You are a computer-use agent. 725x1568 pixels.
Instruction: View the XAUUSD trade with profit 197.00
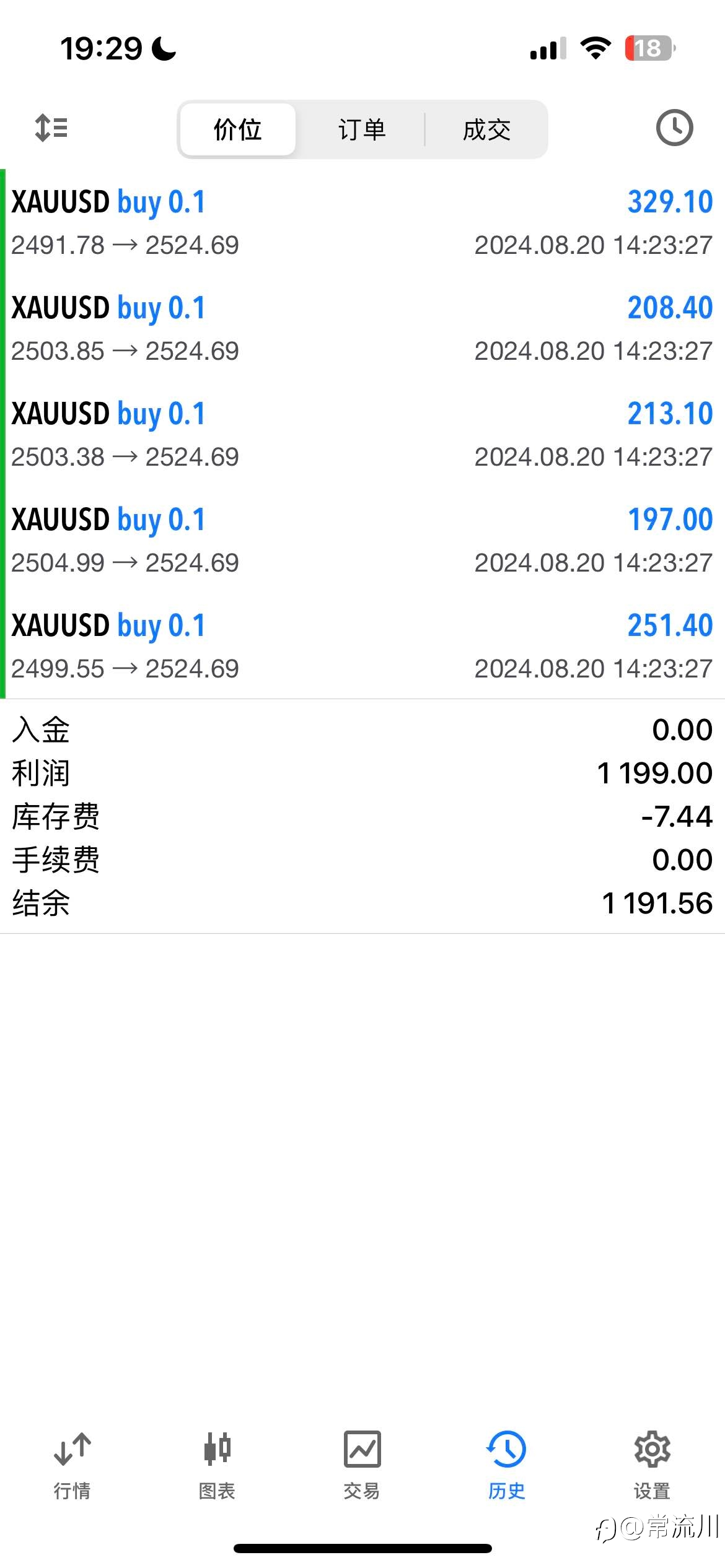pos(362,540)
